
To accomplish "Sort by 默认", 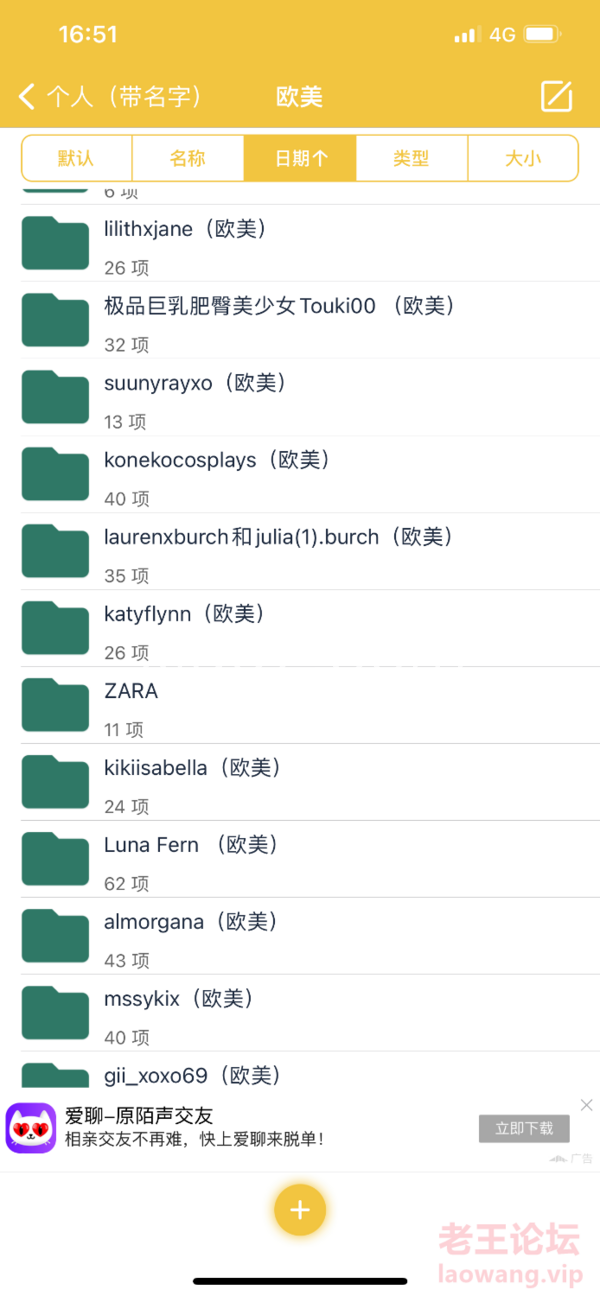I will [x=77, y=158].
